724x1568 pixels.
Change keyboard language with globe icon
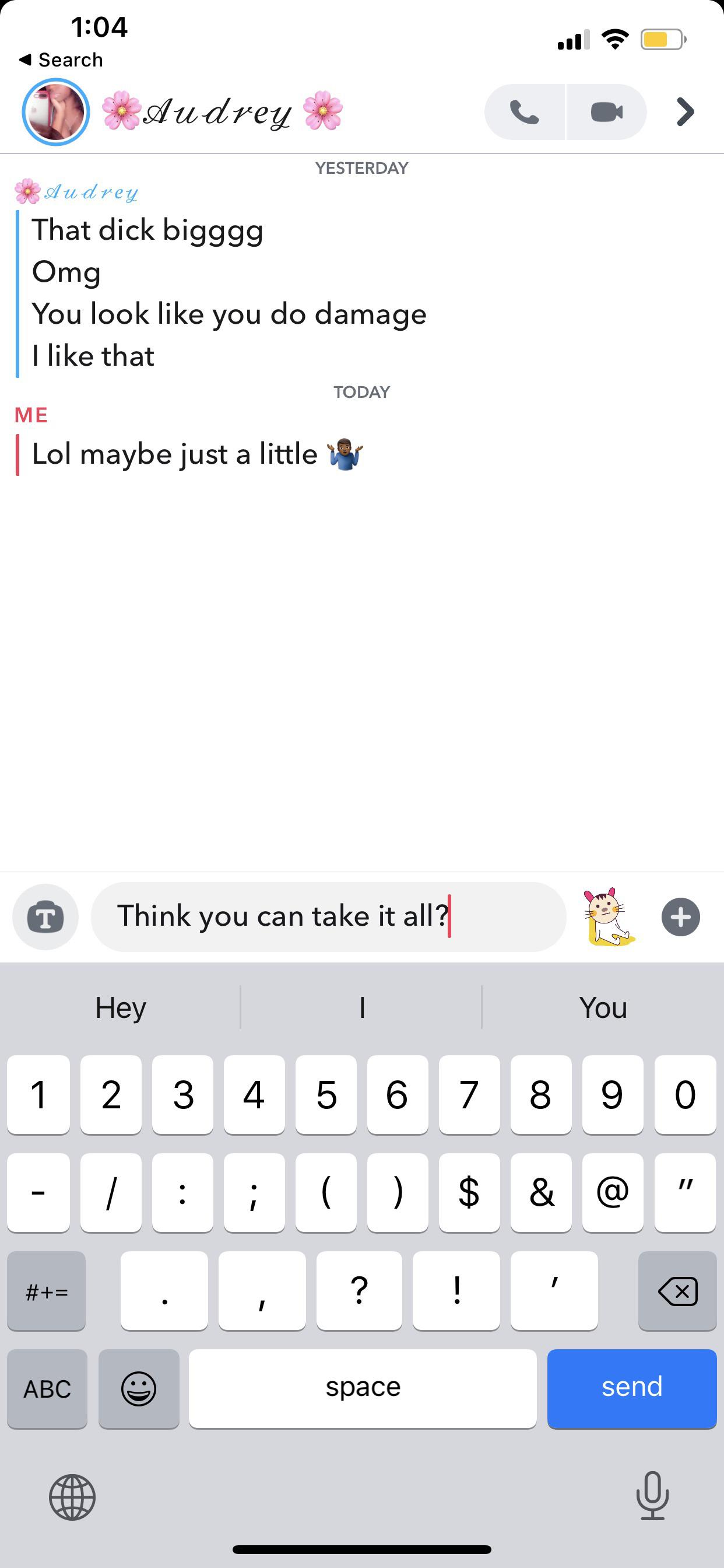(x=72, y=1497)
